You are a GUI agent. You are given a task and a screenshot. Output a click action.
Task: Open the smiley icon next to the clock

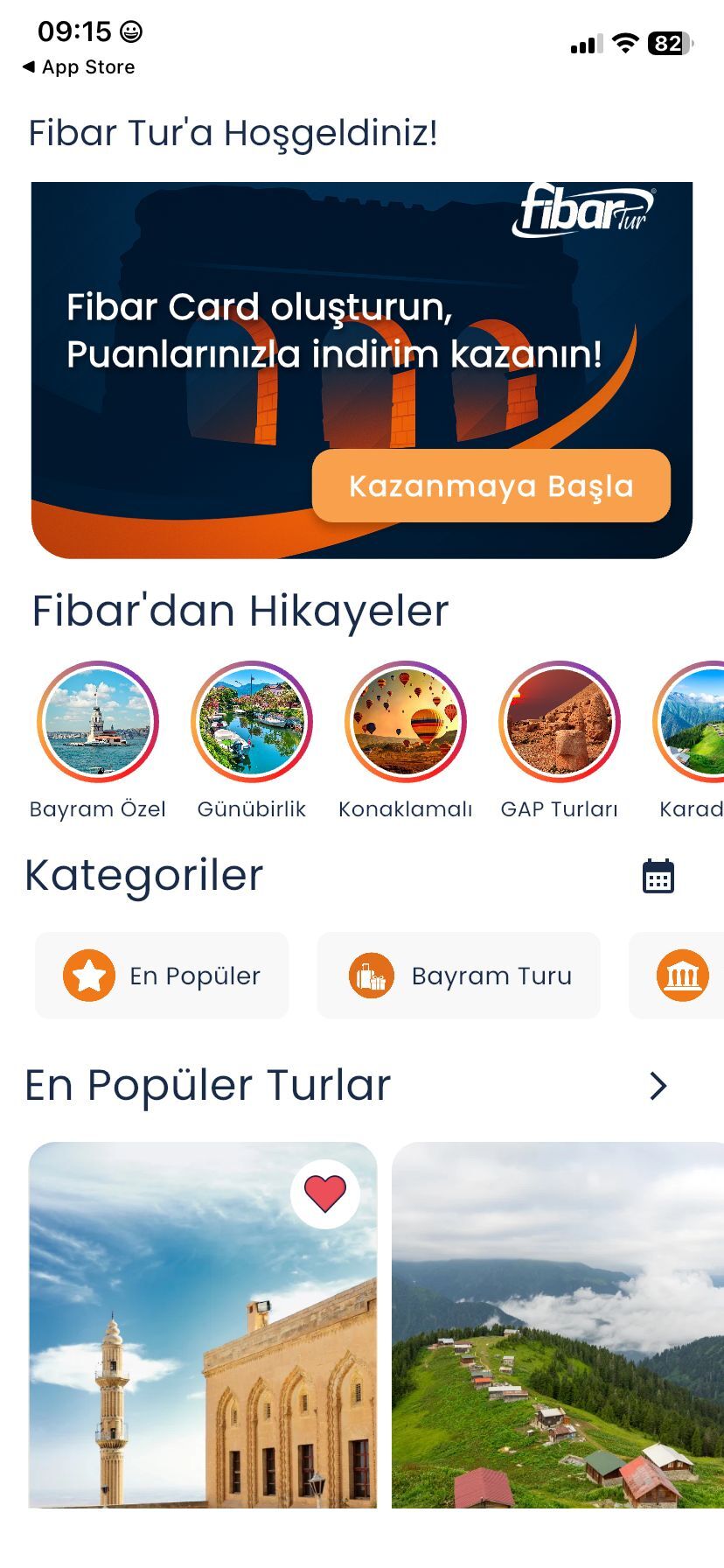coord(131,31)
